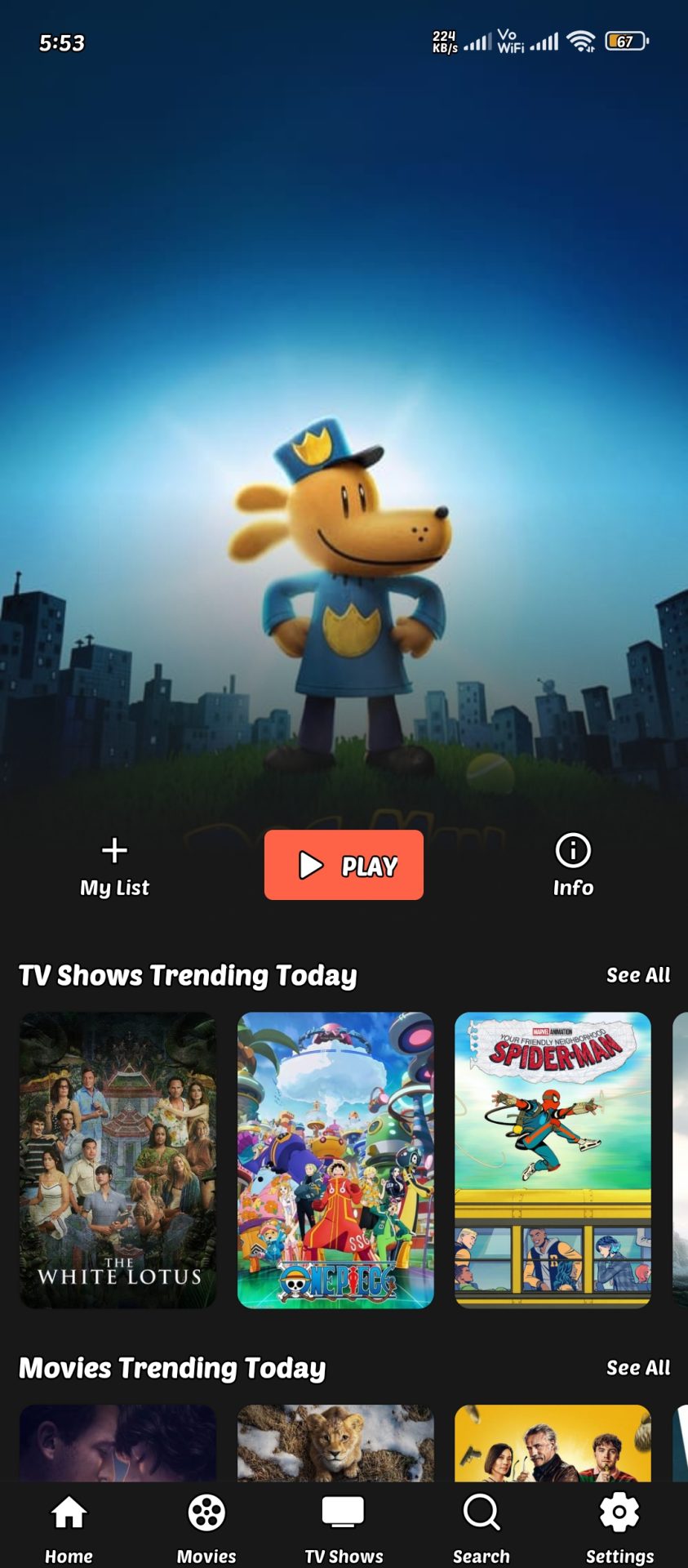688x1568 pixels.
Task: Go to the Home tab
Action: [69, 1529]
